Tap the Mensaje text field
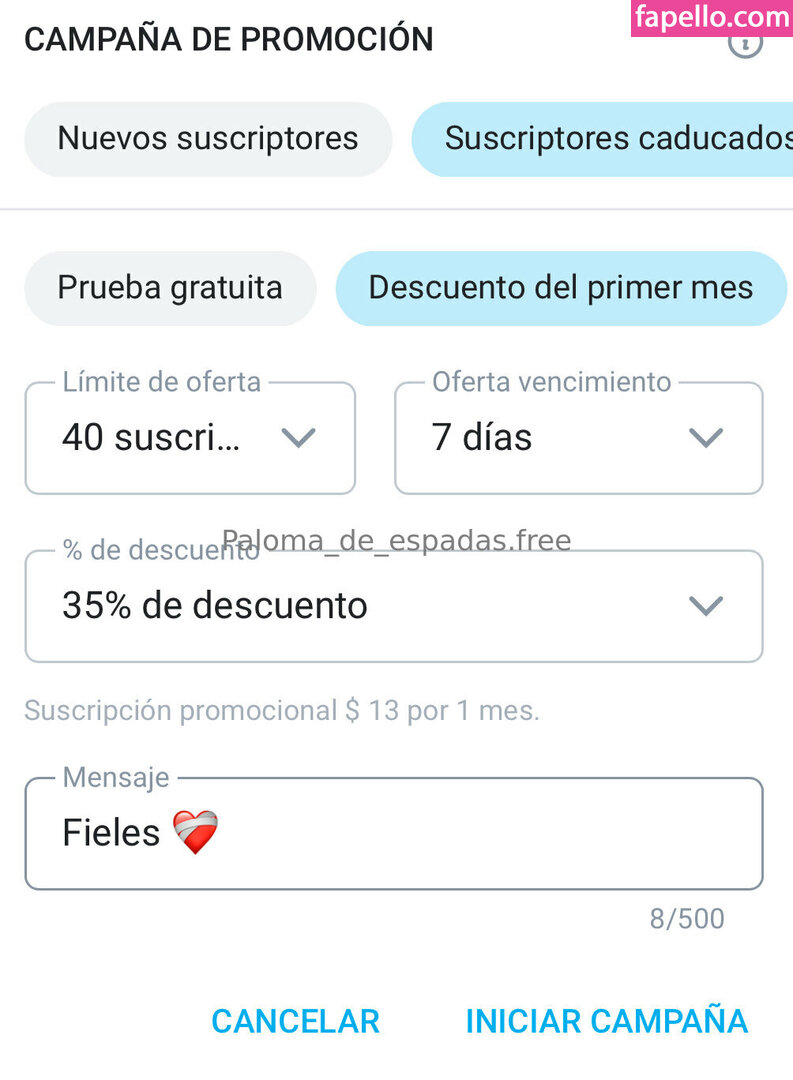 point(394,833)
